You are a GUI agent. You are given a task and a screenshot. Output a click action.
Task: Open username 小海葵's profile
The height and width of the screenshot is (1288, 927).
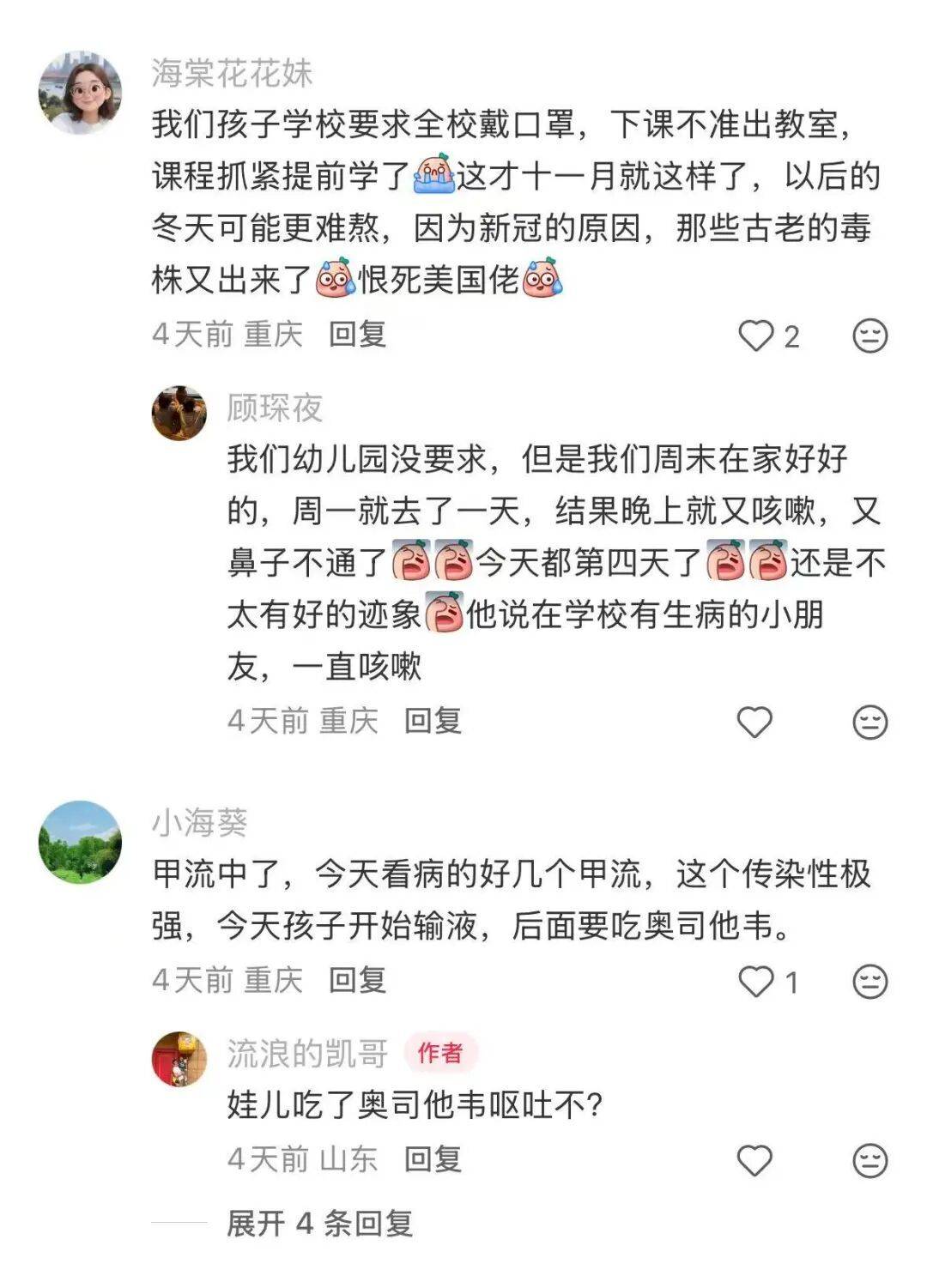click(199, 823)
